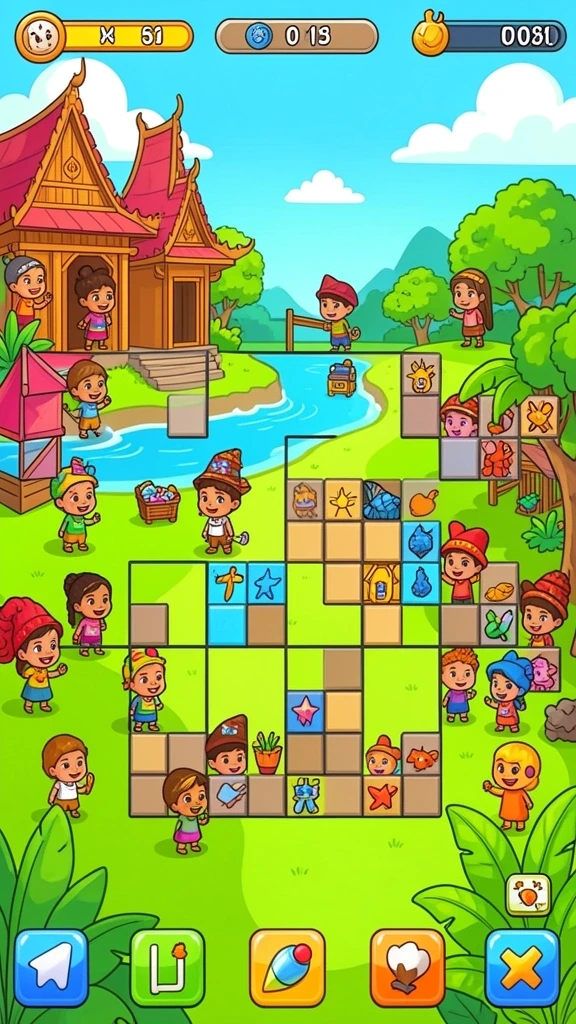Open the small shield icon above X button
This screenshot has width=576, height=1024.
point(528,894)
